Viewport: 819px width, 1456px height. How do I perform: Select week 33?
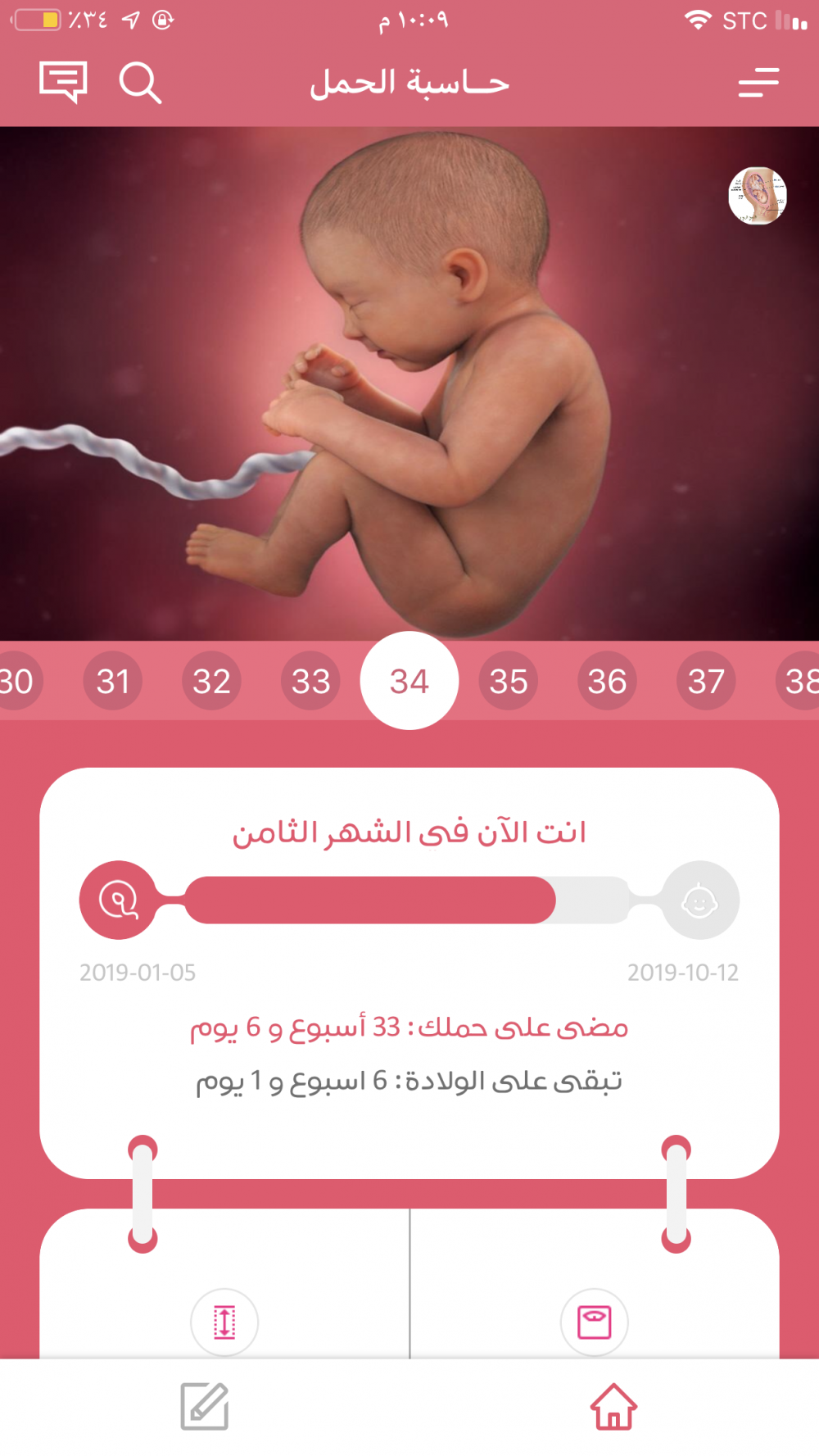coord(310,681)
